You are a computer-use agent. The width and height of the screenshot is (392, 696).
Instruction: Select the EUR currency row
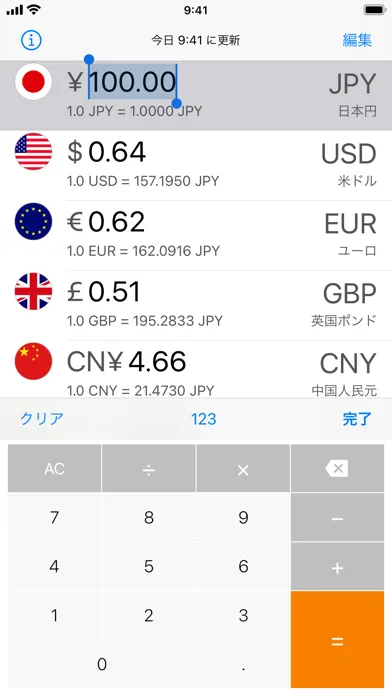pos(196,235)
